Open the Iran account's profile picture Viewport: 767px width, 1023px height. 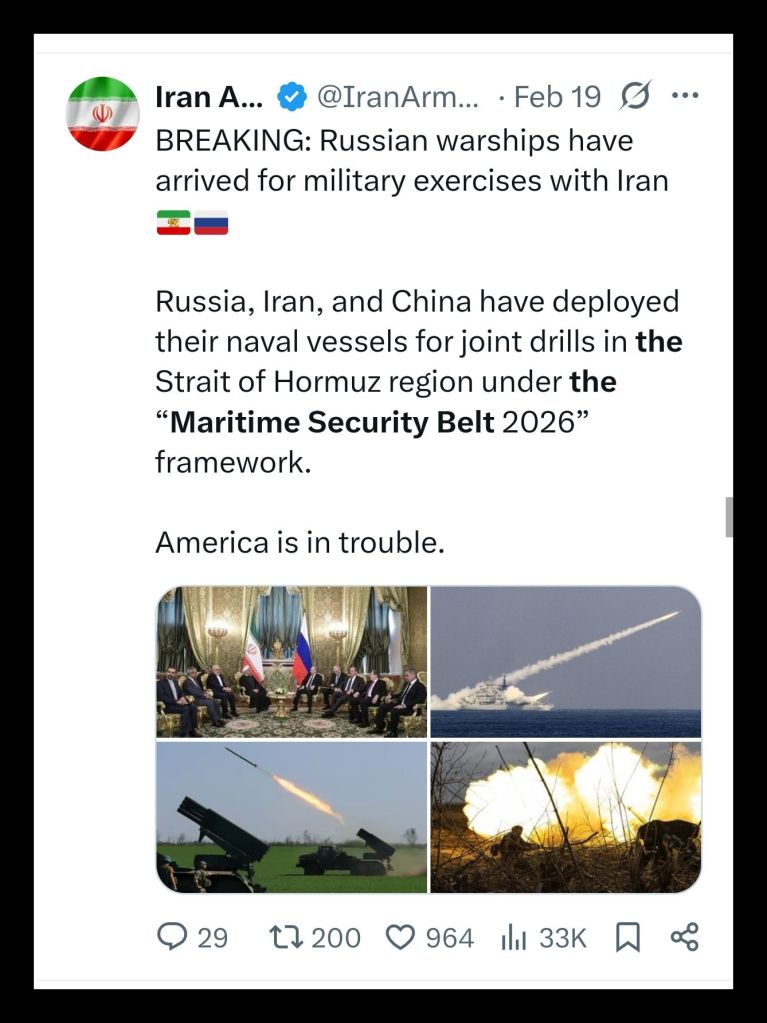pos(102,113)
